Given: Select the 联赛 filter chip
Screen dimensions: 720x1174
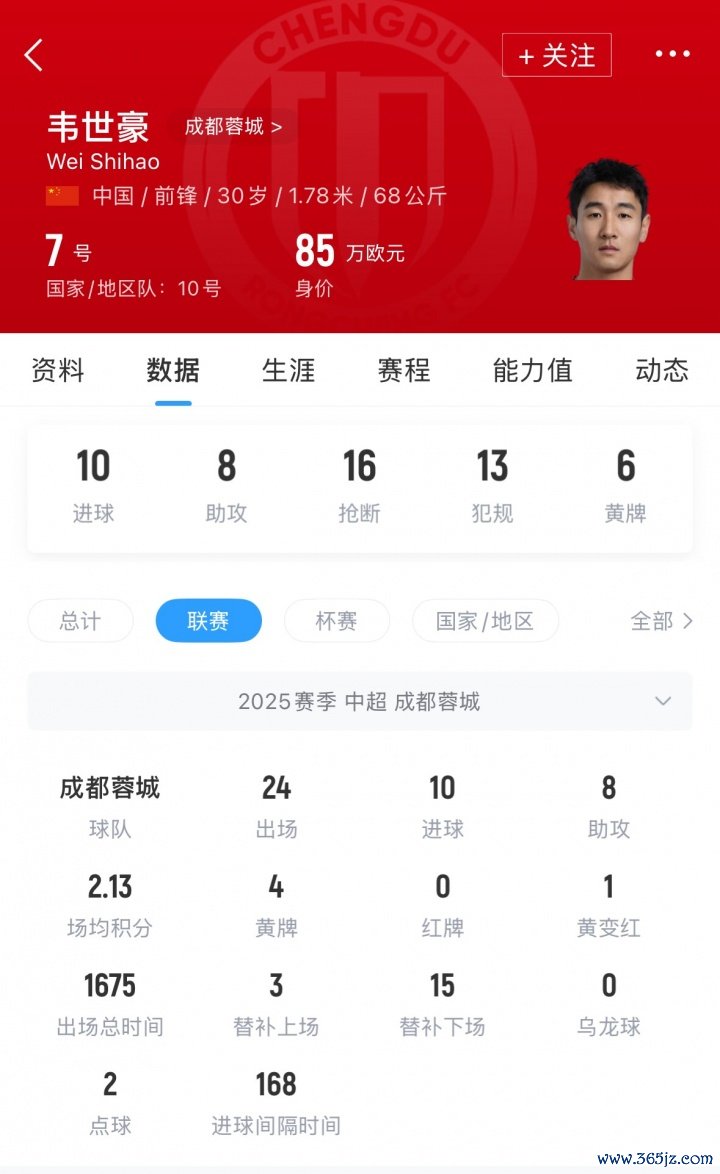Looking at the screenshot, I should pos(208,621).
